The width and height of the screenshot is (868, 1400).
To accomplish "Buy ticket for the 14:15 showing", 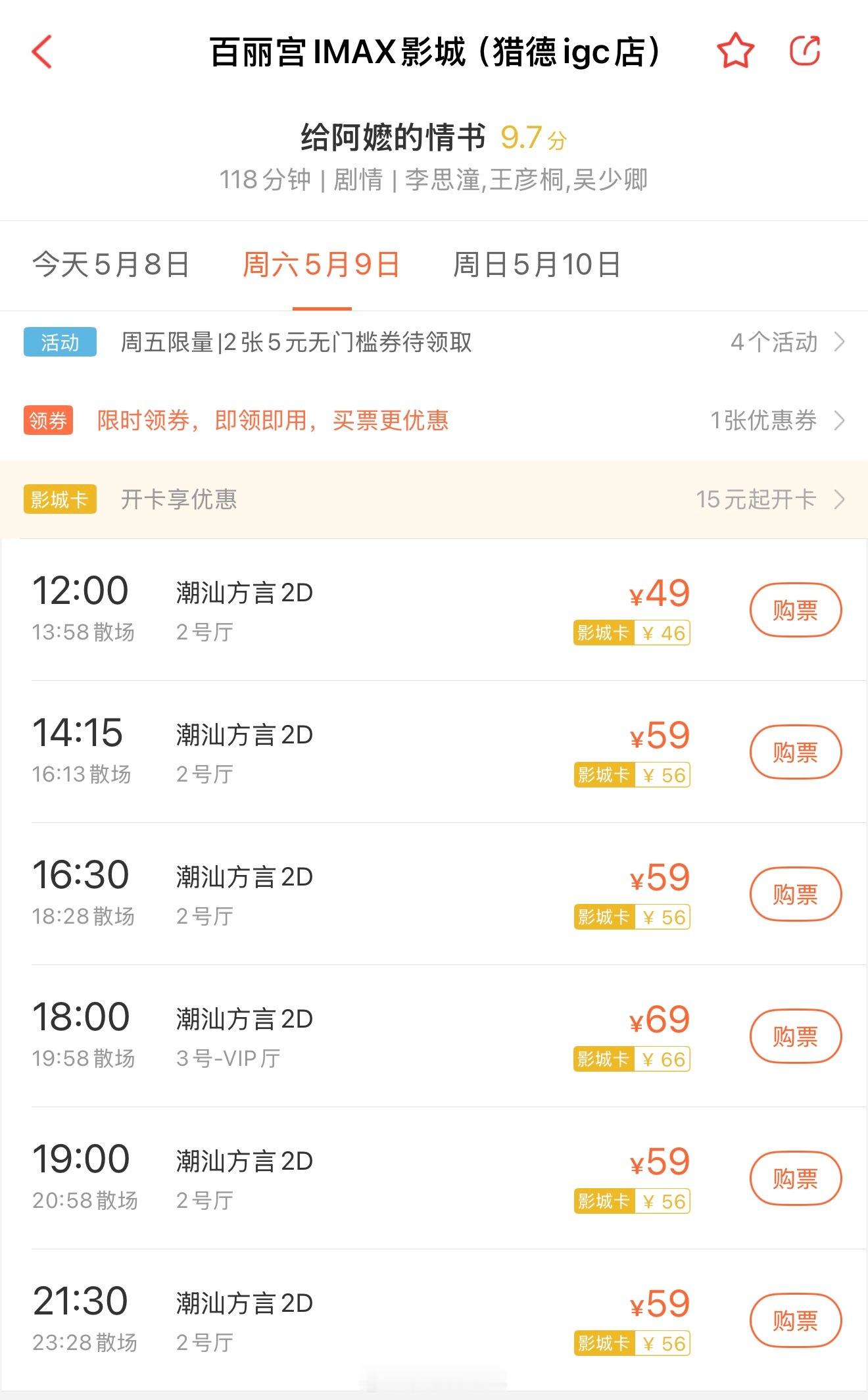I will 796,753.
